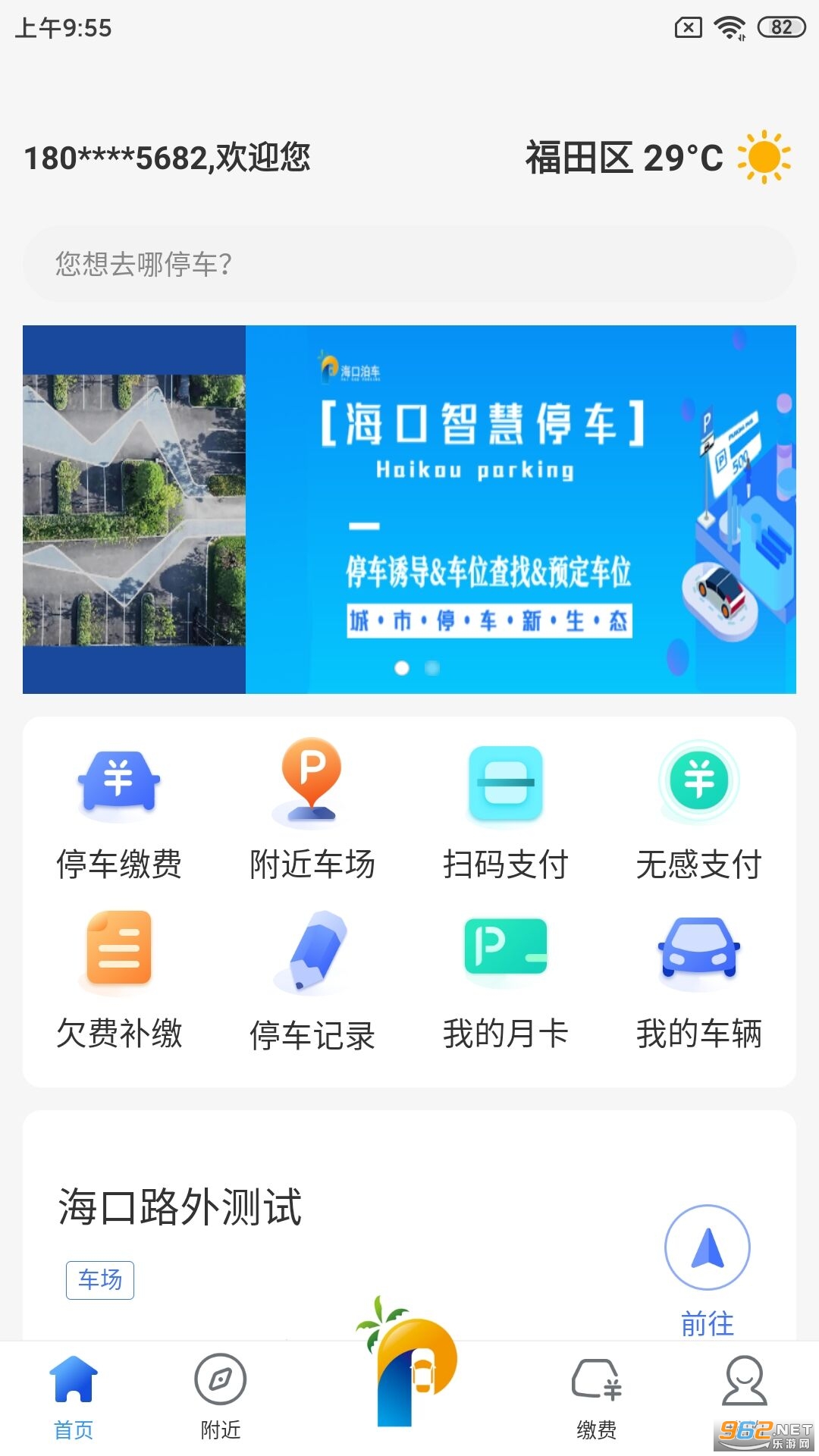This screenshot has width=819, height=1456.
Task: Open 欠费补缴 arrears payment
Action: point(119,980)
